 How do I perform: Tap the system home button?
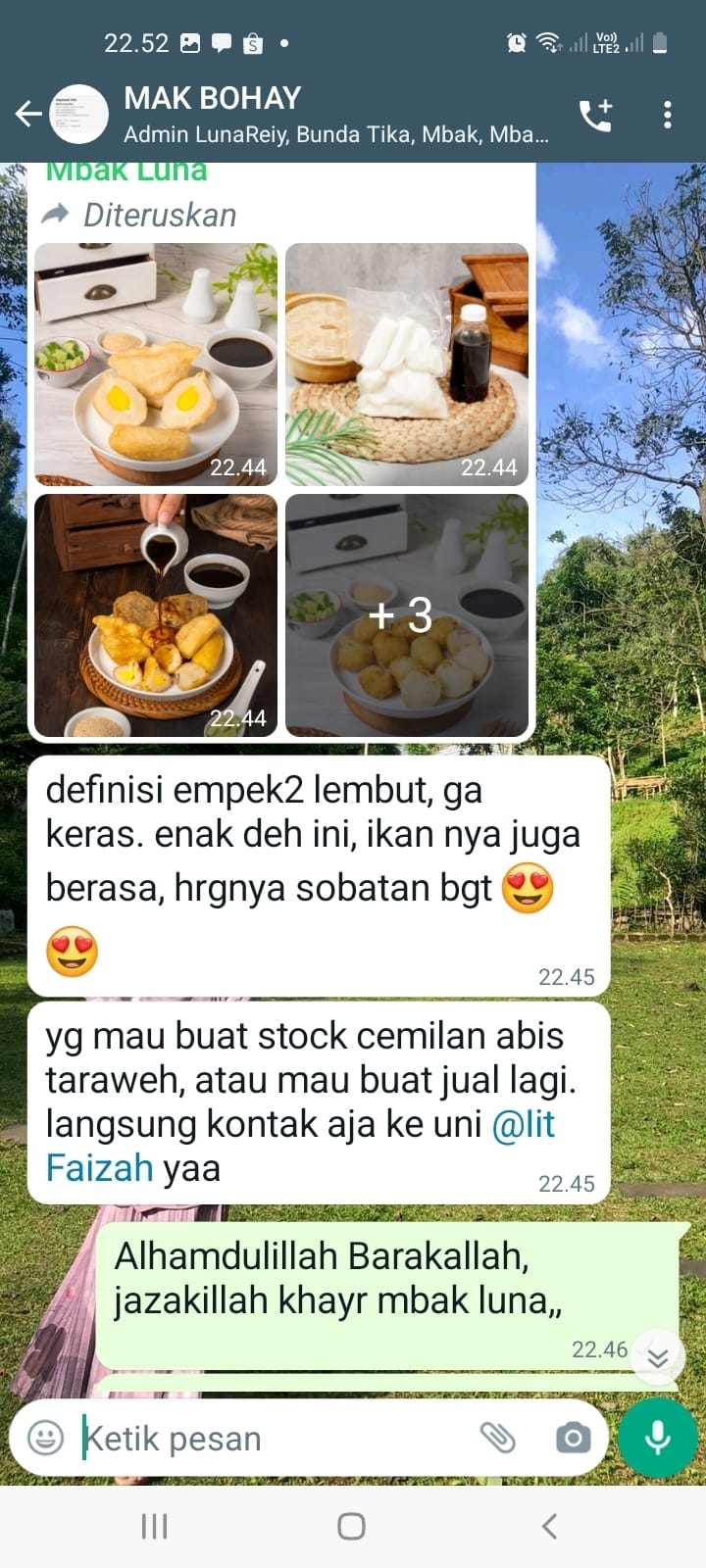(352, 1526)
